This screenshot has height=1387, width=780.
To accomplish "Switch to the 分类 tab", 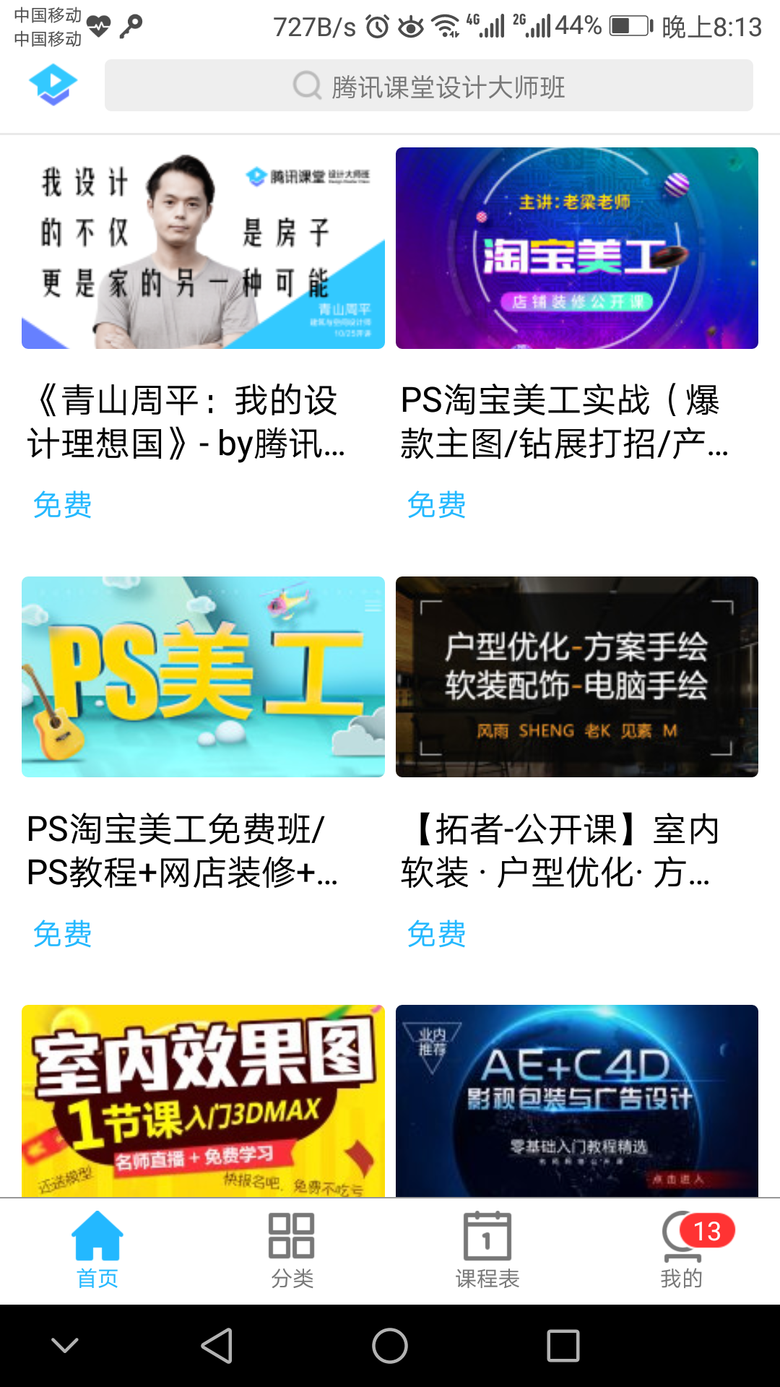I will coord(292,1250).
